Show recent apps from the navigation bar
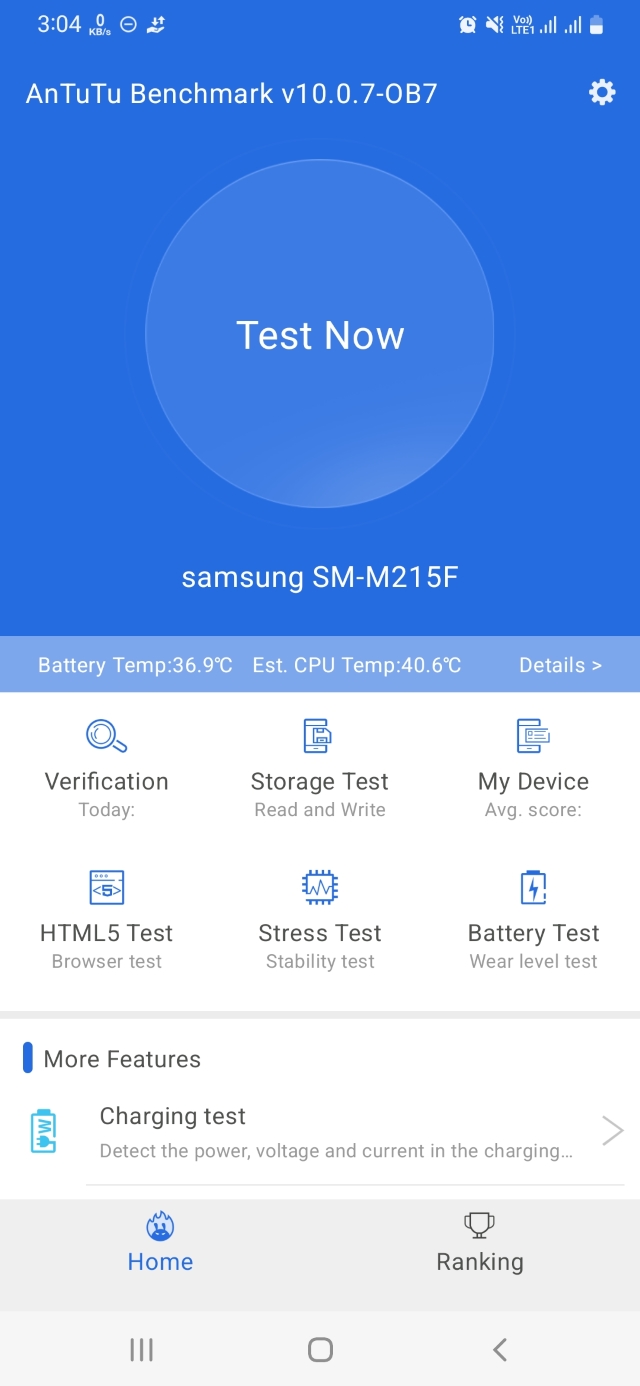640x1386 pixels. pos(141,1350)
